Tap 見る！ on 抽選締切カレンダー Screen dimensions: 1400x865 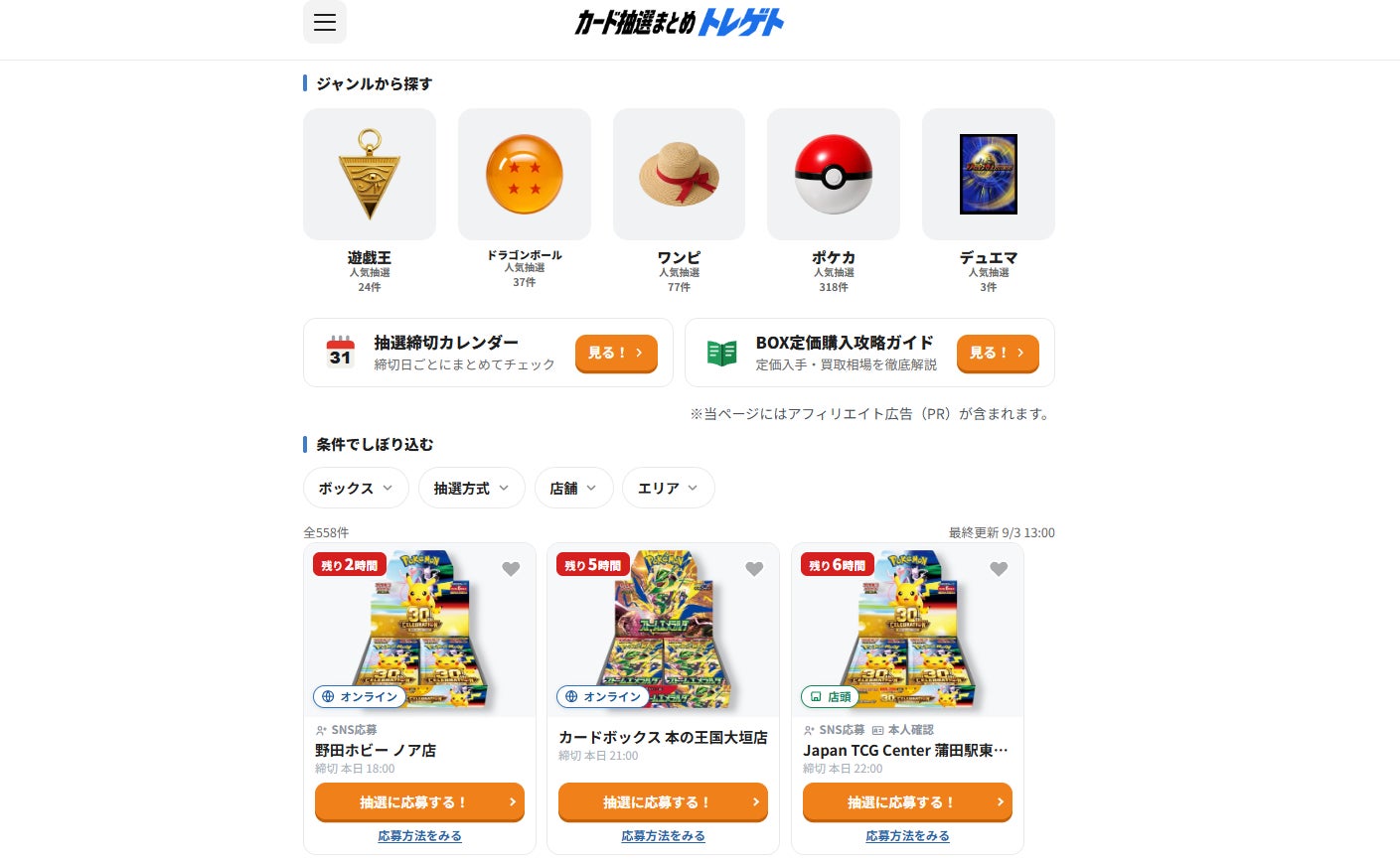point(616,353)
